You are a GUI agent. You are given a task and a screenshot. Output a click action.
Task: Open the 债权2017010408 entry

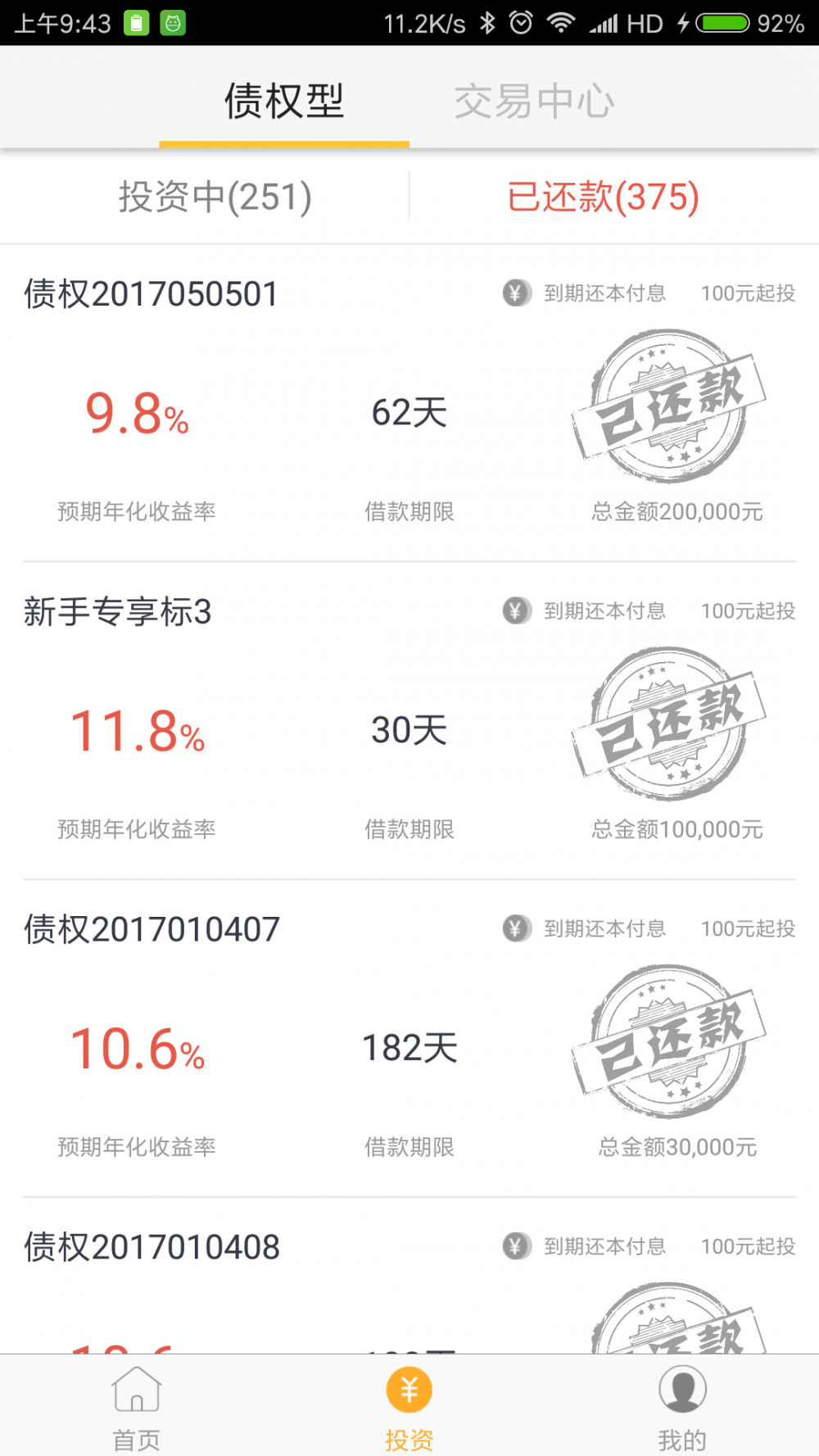[x=409, y=1277]
